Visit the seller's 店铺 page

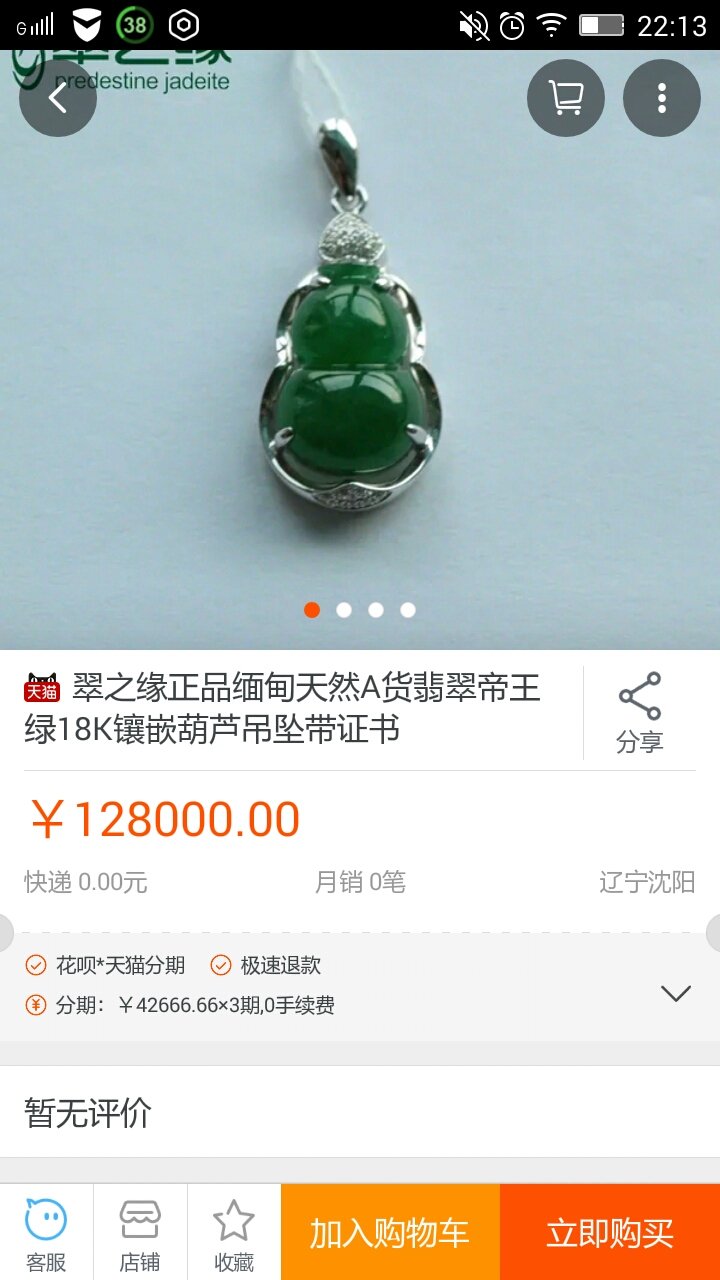(140, 1232)
